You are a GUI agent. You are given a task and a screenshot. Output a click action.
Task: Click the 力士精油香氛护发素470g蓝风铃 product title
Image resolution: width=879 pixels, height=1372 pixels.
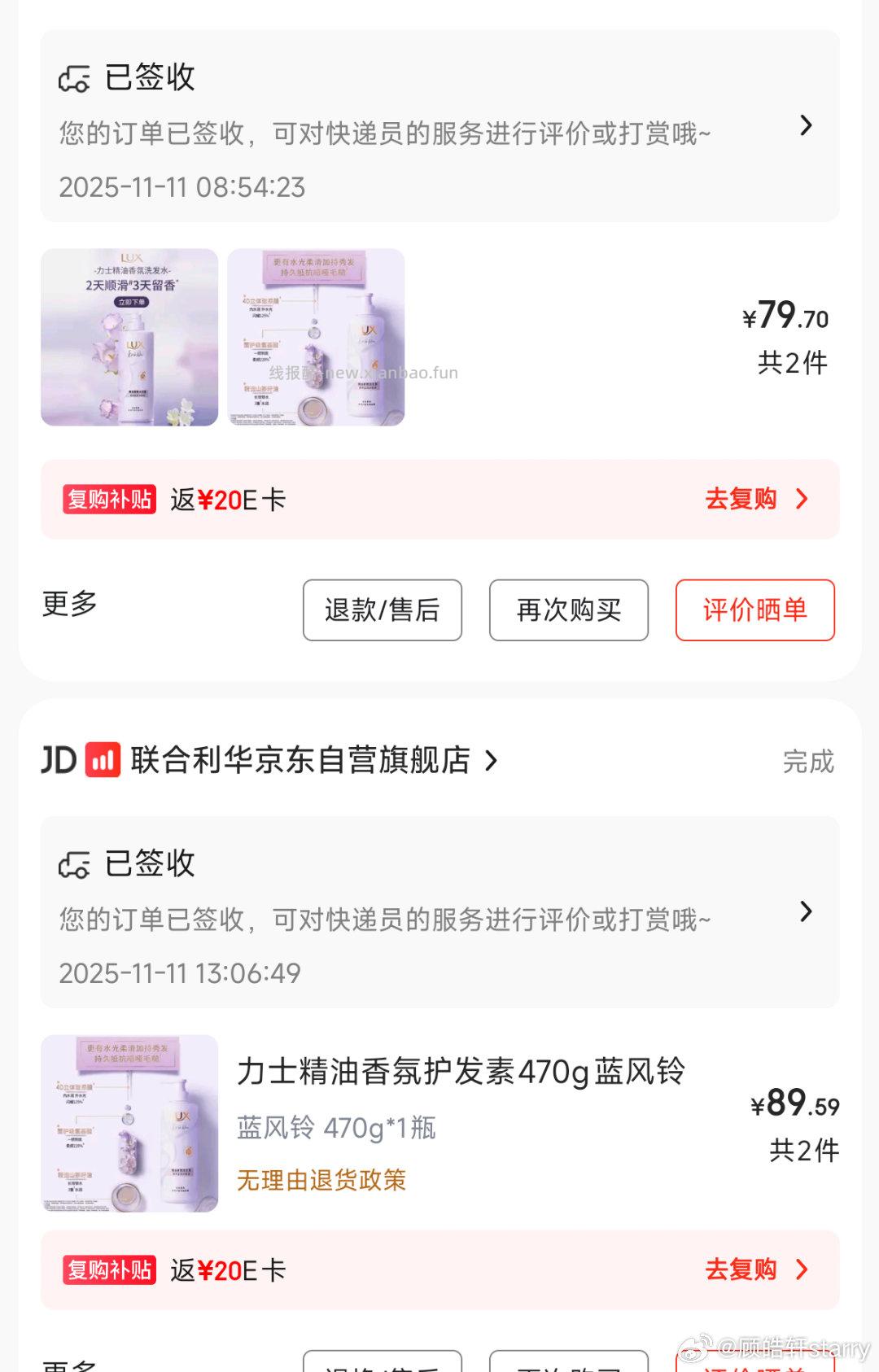461,1073
